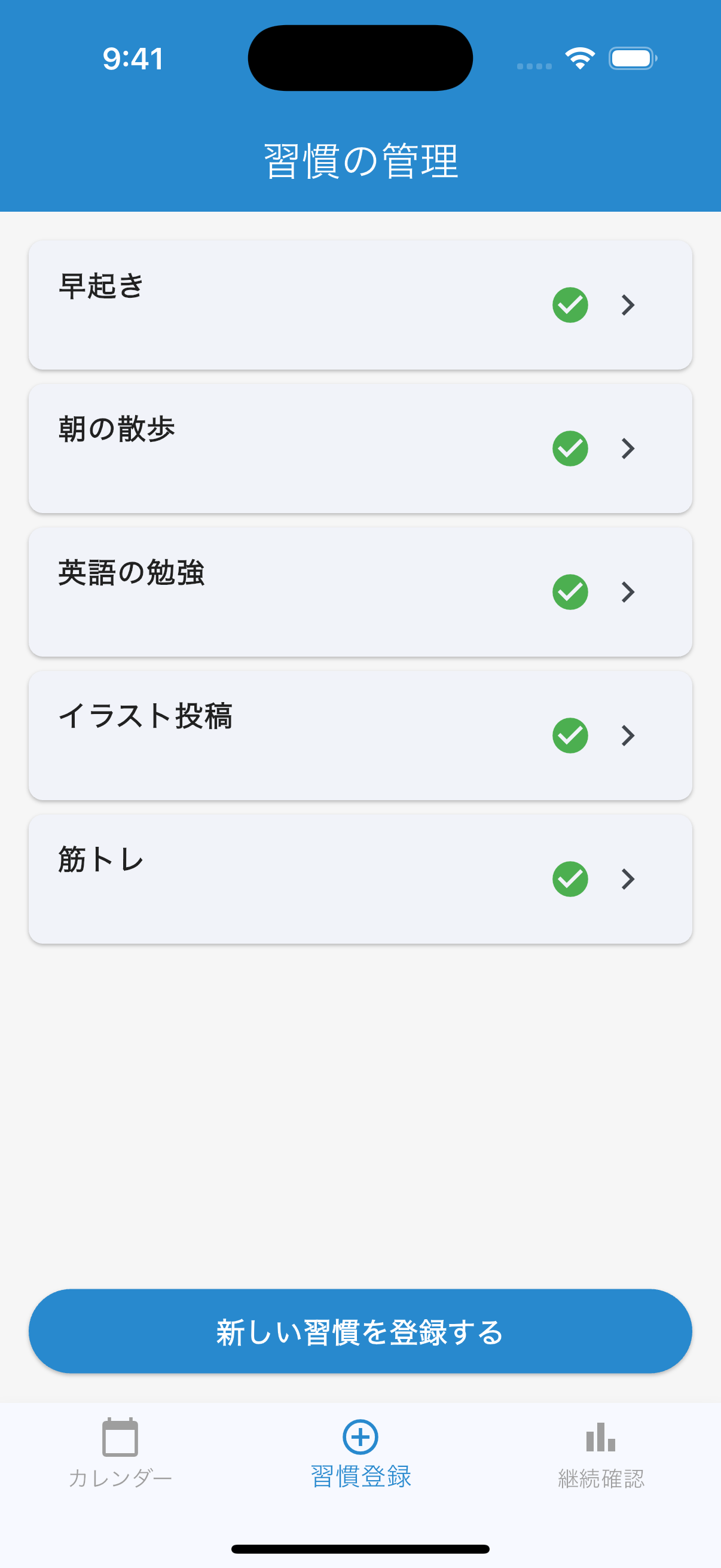Toggle completion status of イラスト投稿 habit

click(x=570, y=736)
